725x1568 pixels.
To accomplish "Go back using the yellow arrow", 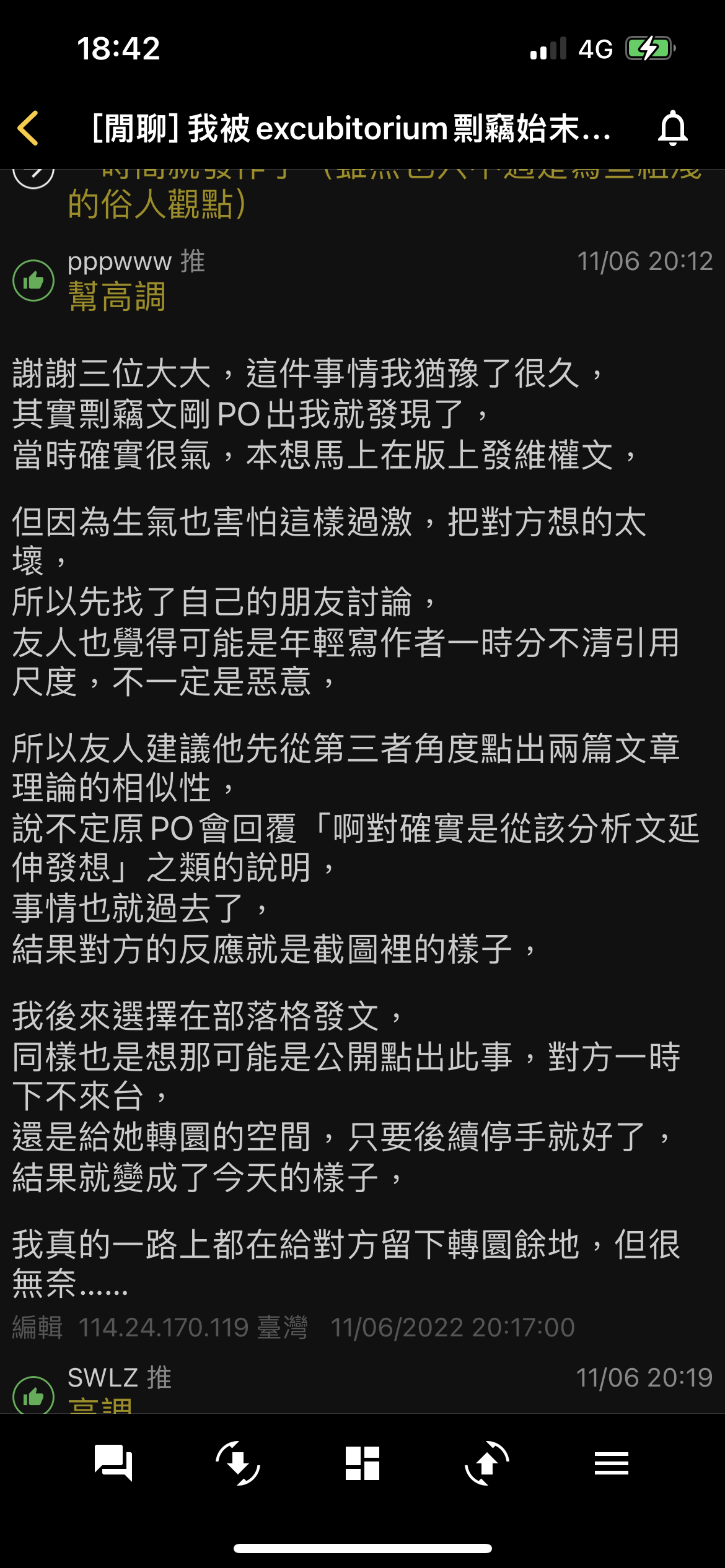I will coord(29,128).
